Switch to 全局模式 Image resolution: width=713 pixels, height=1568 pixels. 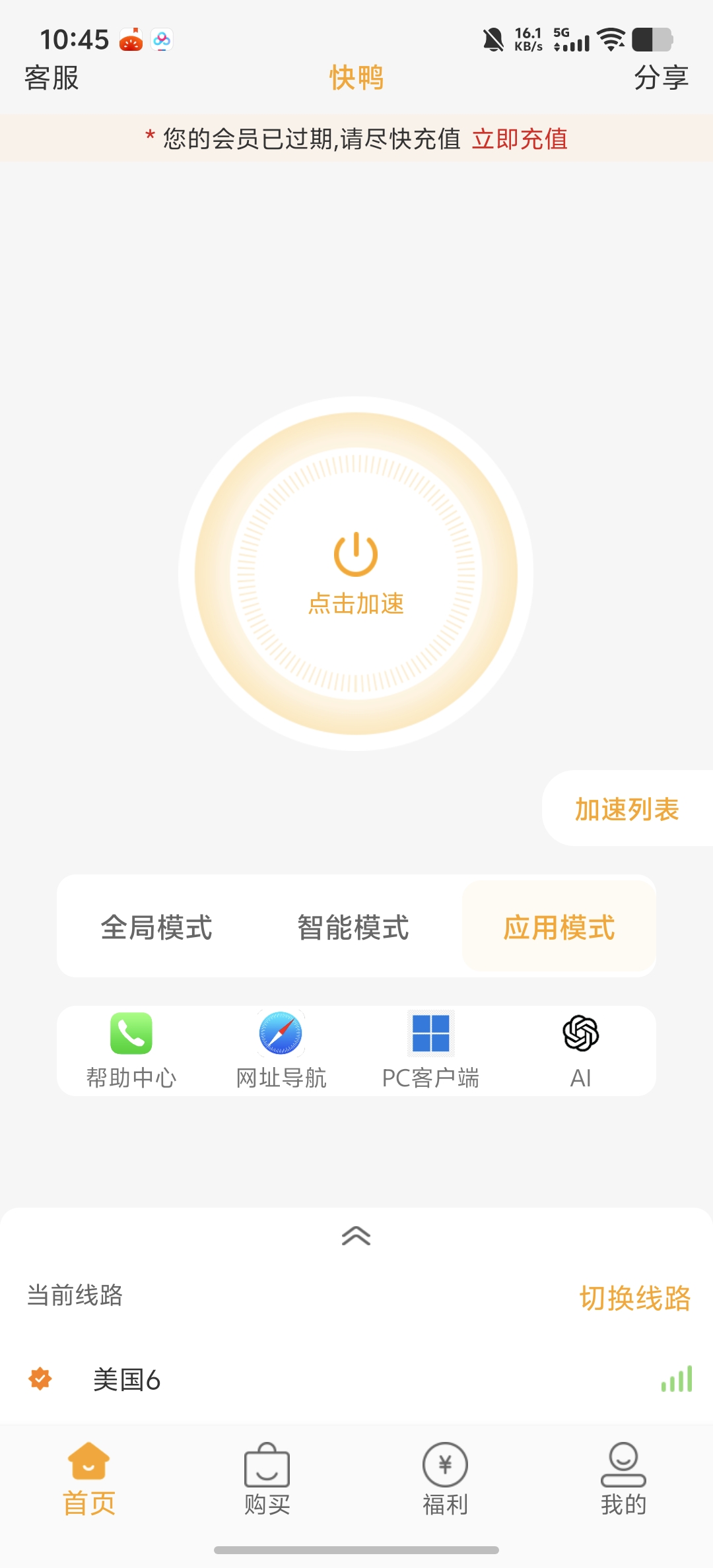pos(156,927)
